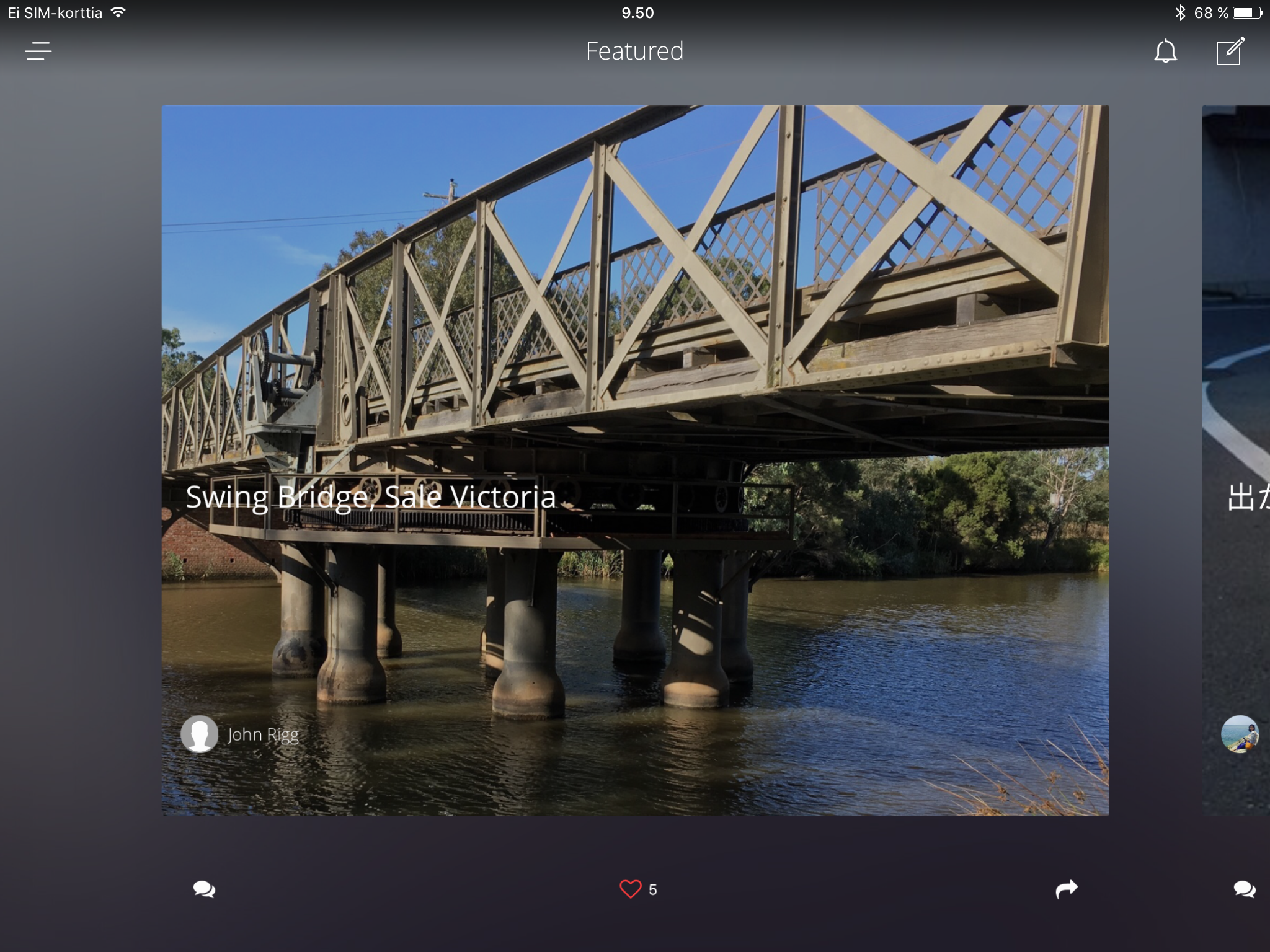Viewport: 1270px width, 952px height.
Task: View the next story author's profile picture
Action: point(1239,734)
